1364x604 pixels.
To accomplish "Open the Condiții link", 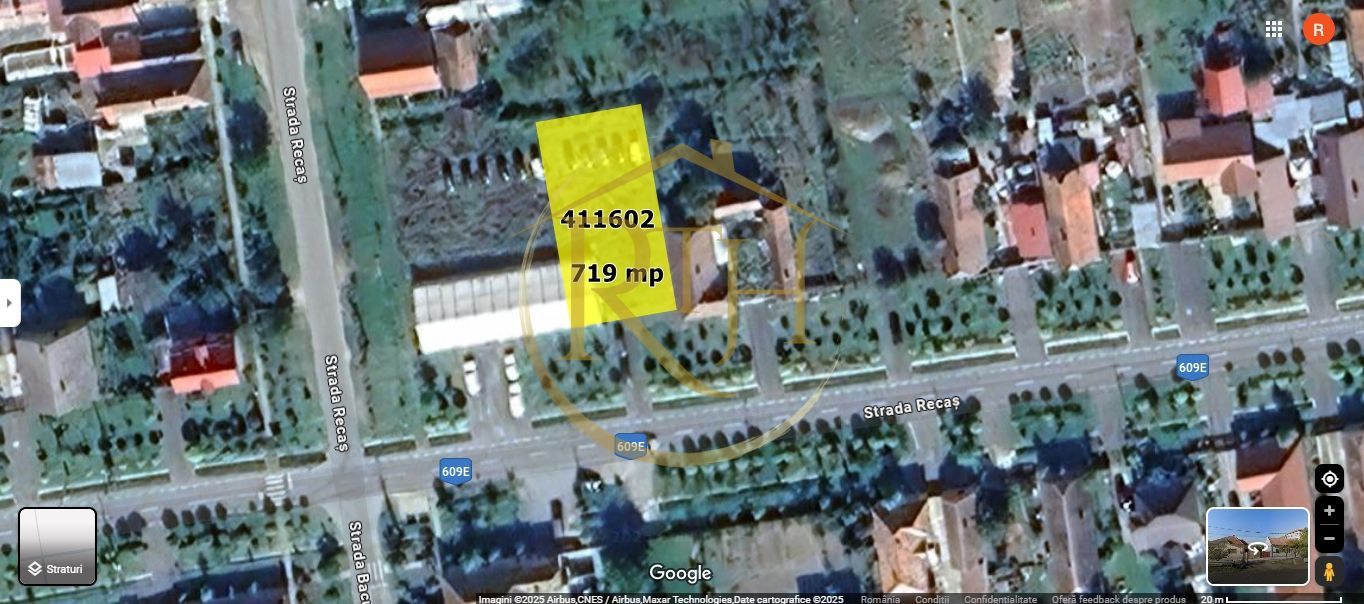I will point(931,599).
